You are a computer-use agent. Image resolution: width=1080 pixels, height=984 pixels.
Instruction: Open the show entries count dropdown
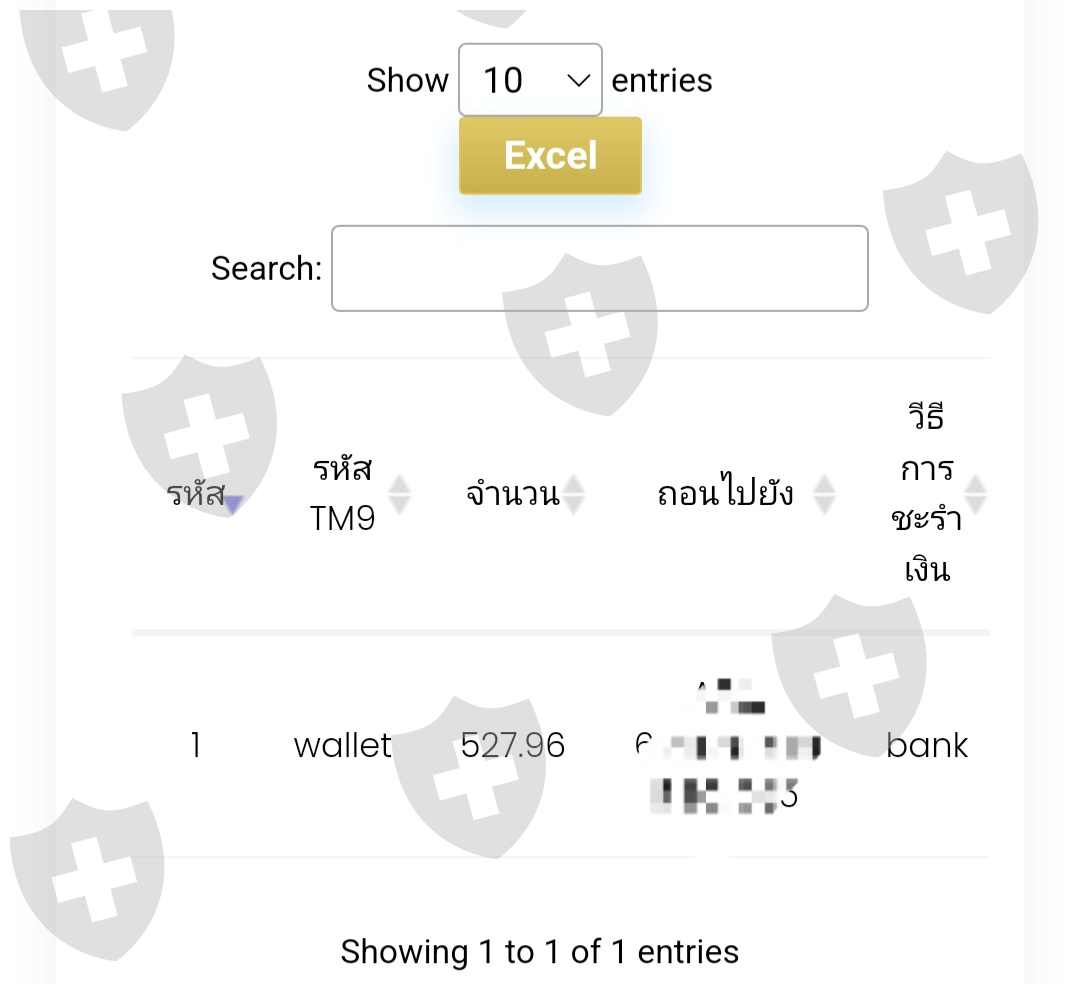pos(530,80)
